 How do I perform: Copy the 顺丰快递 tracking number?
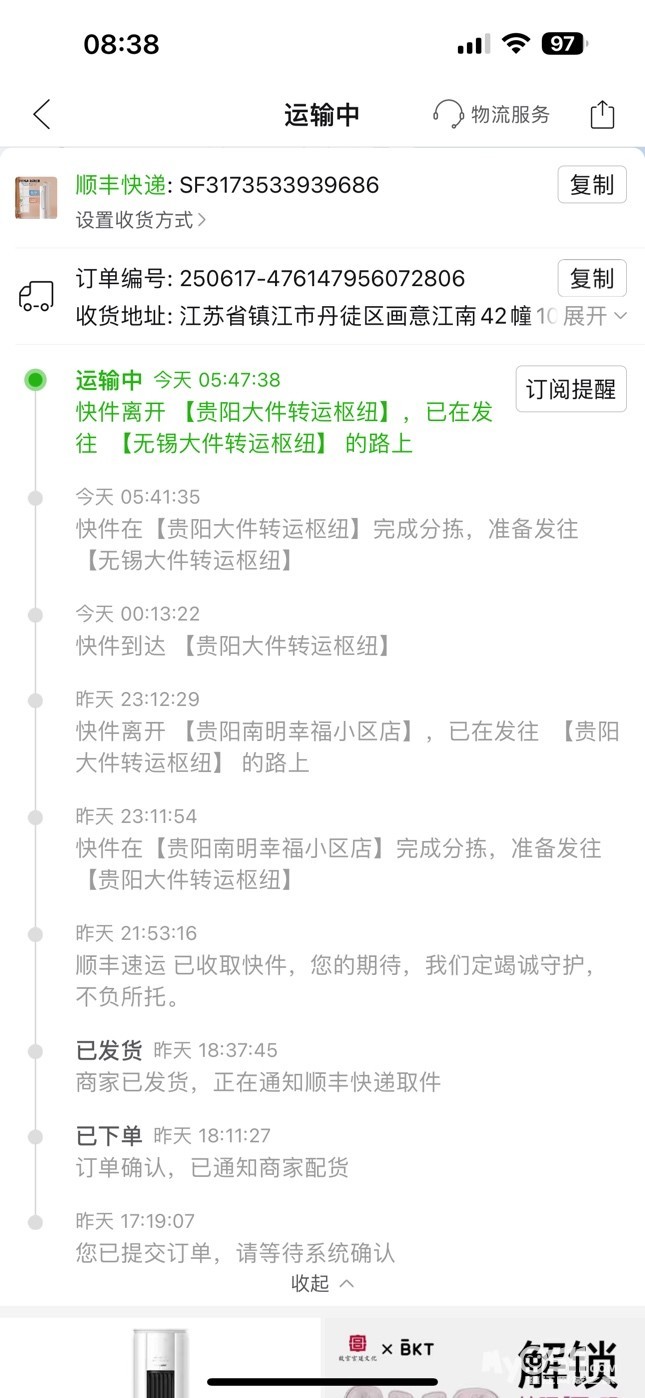(592, 185)
